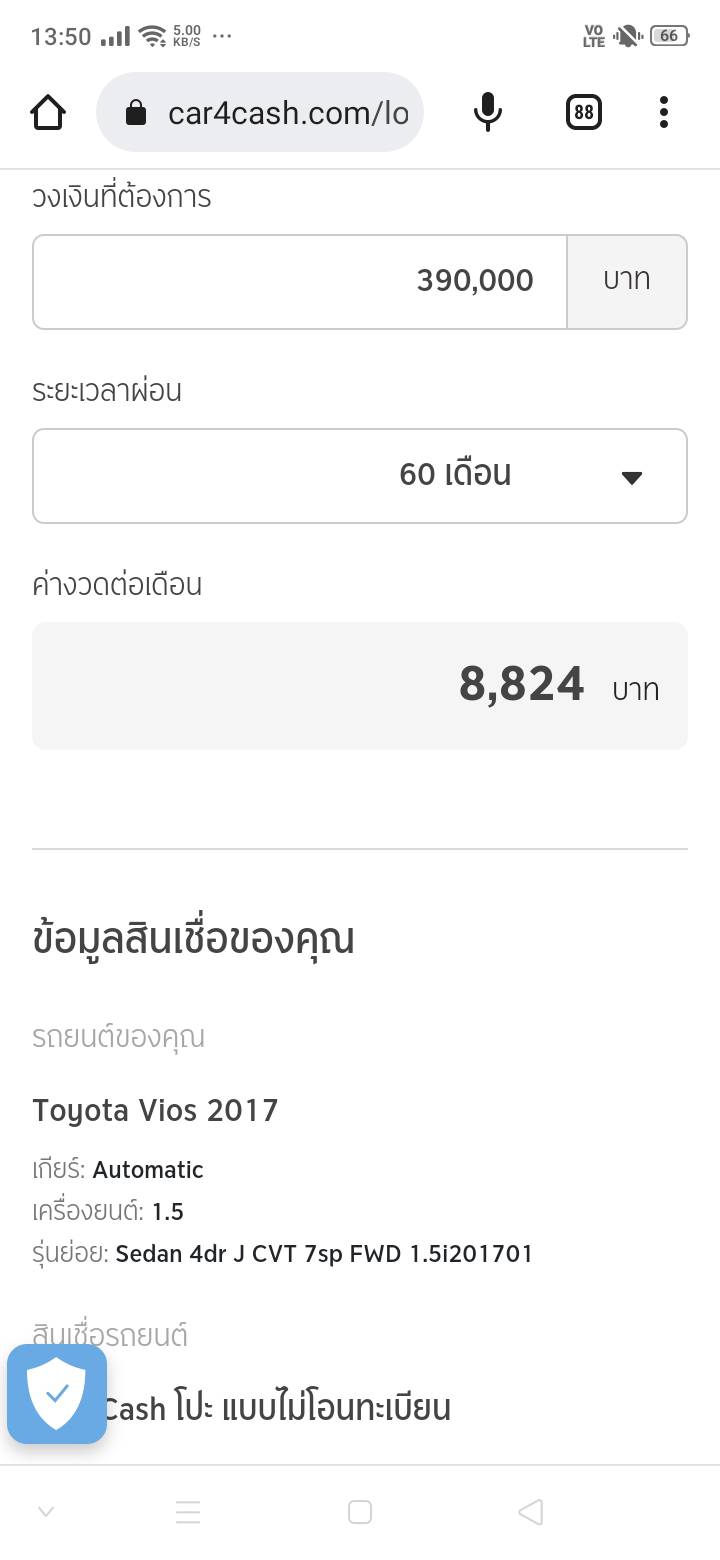Open the tab switcher showing 88 tabs

584,113
